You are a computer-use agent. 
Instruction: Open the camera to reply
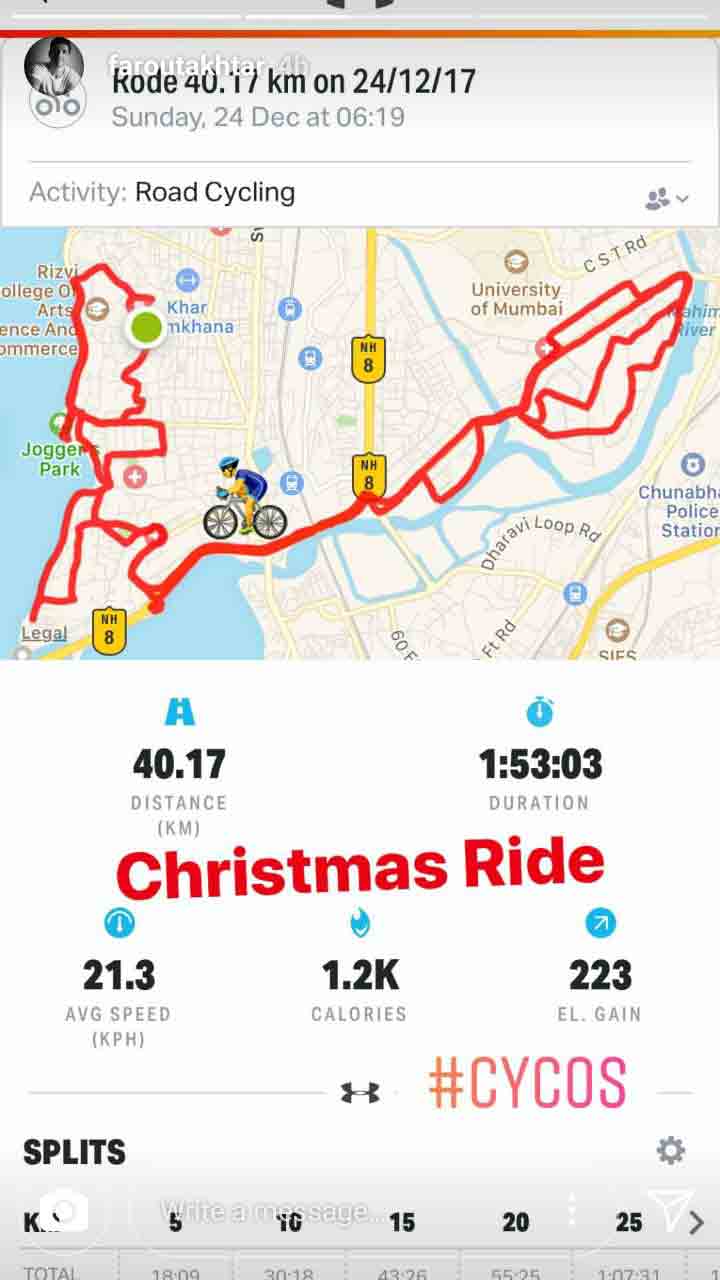(64, 1212)
